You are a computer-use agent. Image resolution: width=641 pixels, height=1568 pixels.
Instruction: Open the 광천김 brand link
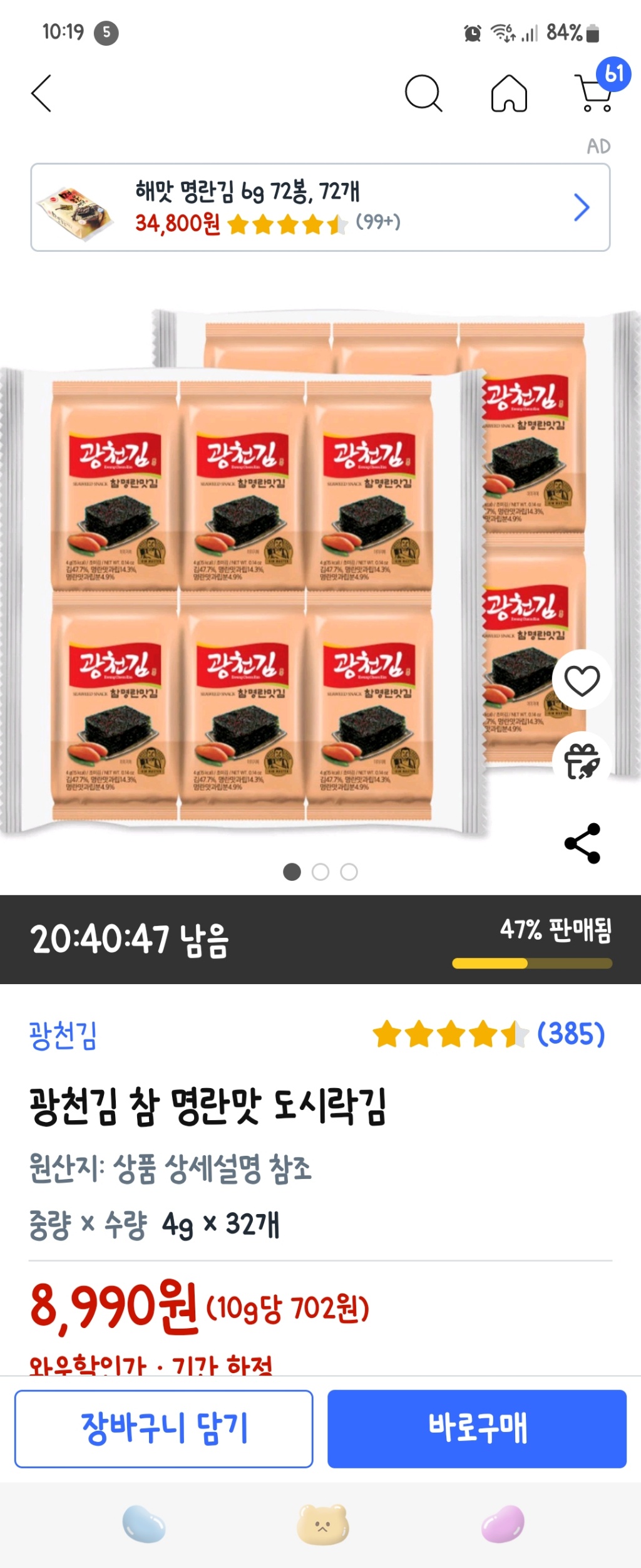click(x=63, y=1035)
